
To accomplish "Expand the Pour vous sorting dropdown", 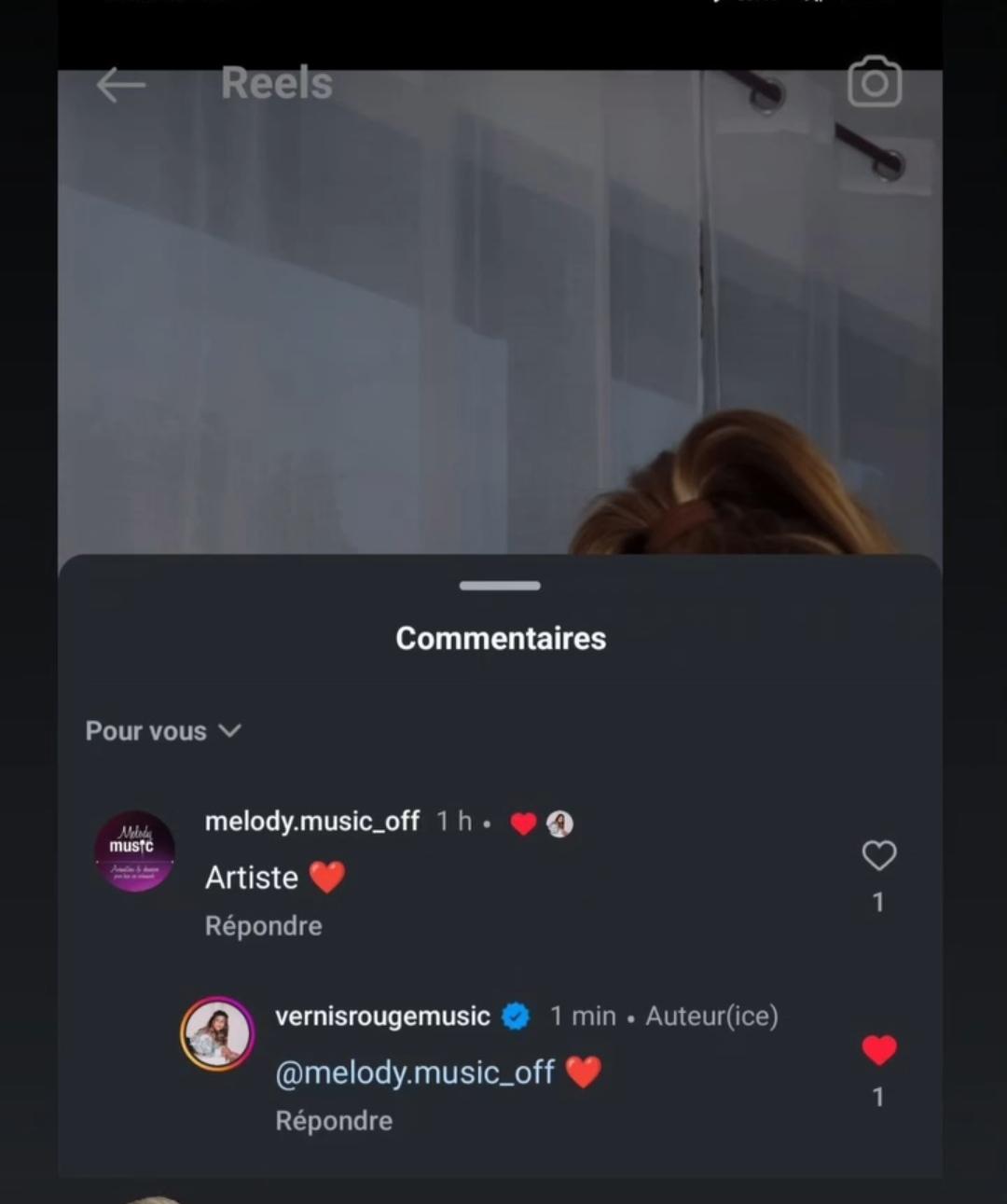I will click(x=163, y=731).
